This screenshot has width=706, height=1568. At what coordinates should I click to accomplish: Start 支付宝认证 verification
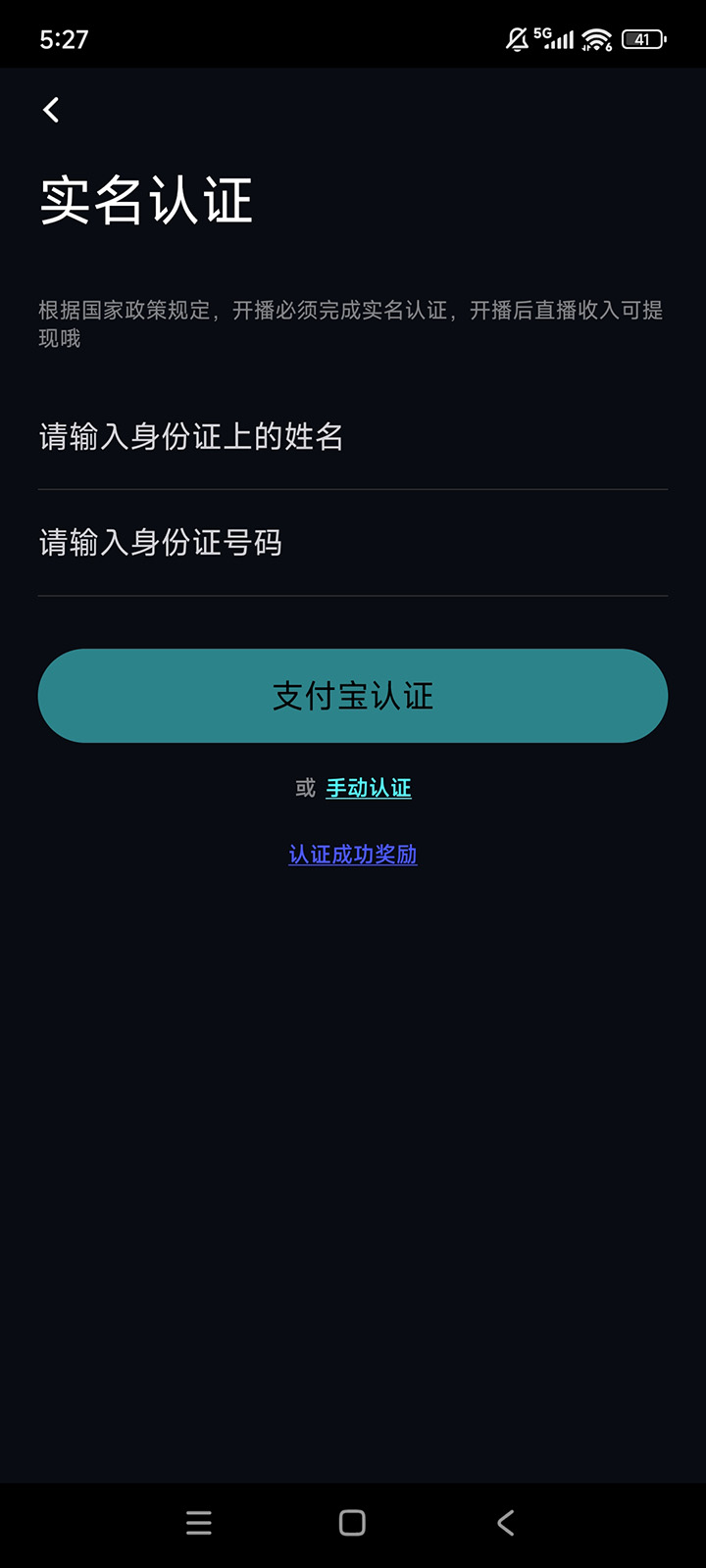[353, 696]
